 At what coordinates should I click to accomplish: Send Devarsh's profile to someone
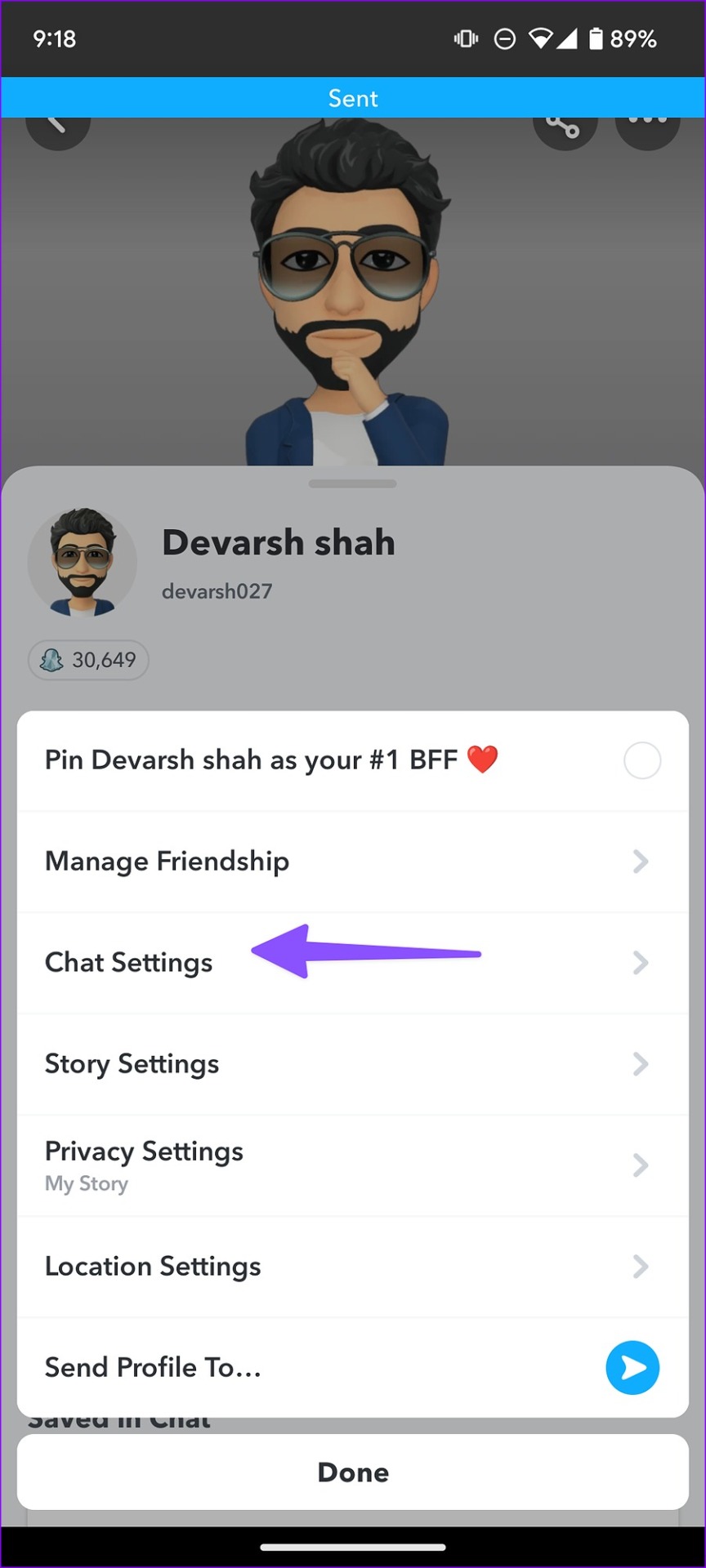[x=632, y=1368]
